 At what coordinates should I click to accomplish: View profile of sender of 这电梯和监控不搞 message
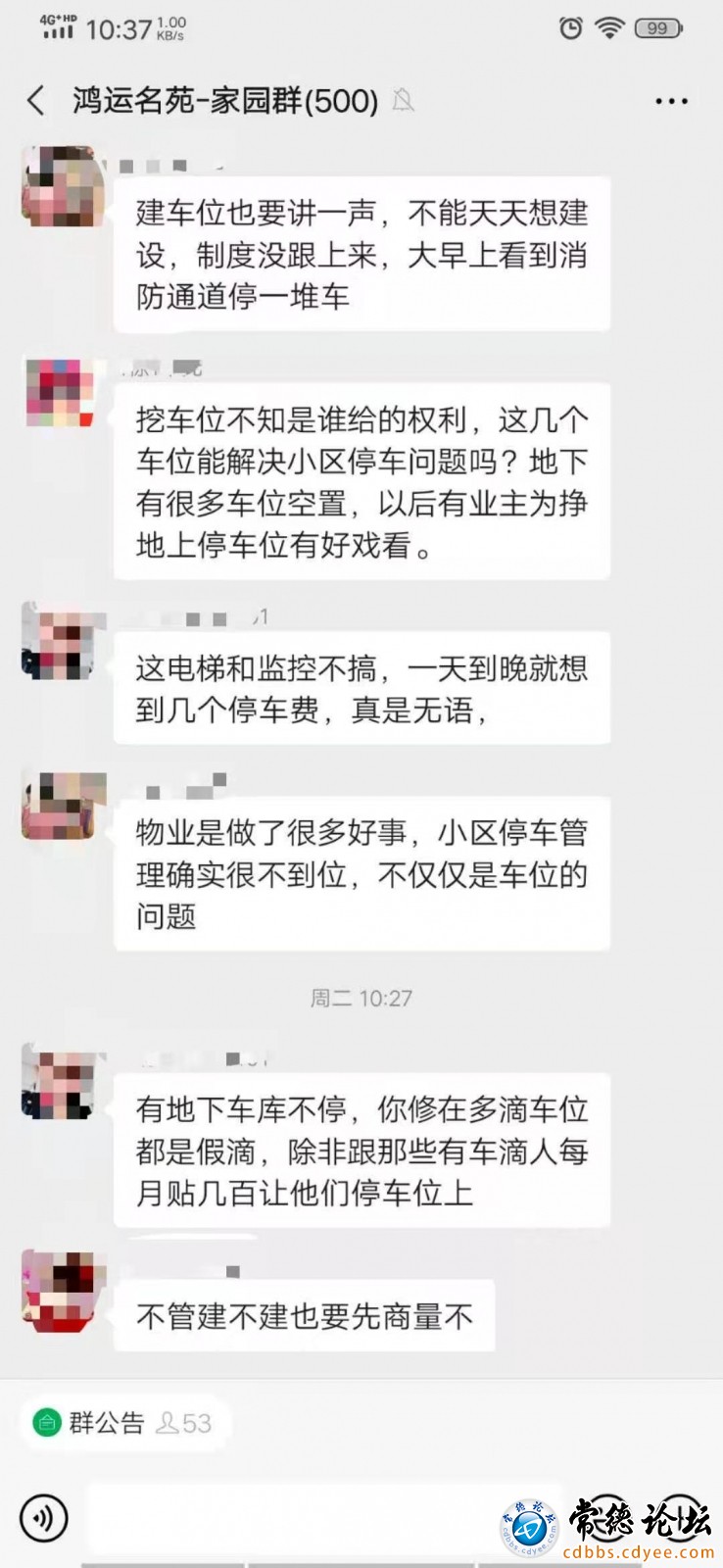[x=61, y=642]
